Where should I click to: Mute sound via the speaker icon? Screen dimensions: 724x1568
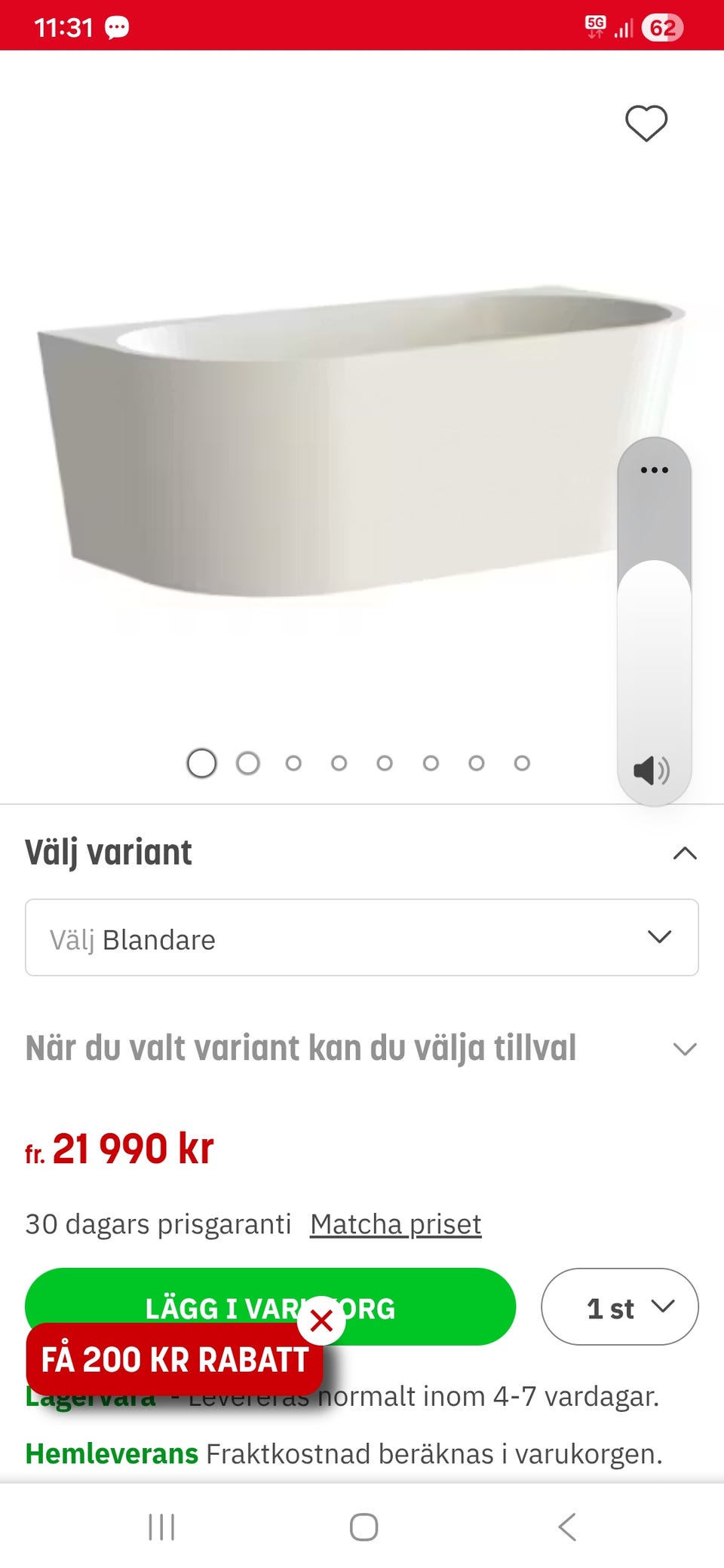point(652,770)
